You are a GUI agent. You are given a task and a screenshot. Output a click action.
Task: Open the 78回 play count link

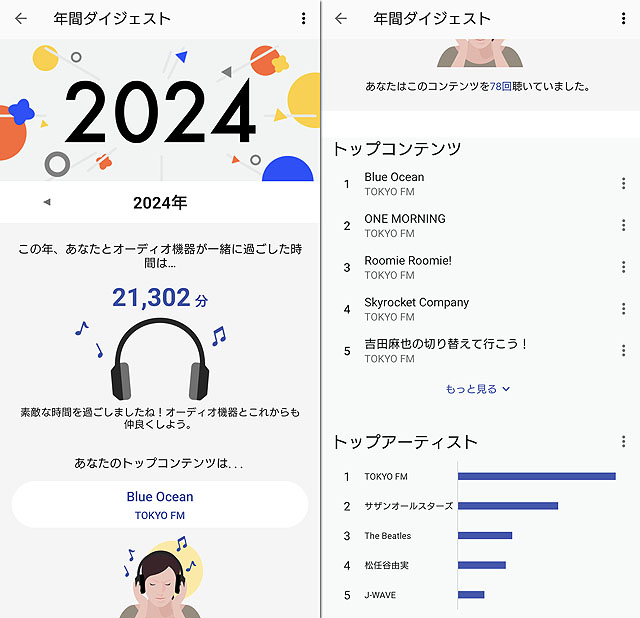pos(501,87)
